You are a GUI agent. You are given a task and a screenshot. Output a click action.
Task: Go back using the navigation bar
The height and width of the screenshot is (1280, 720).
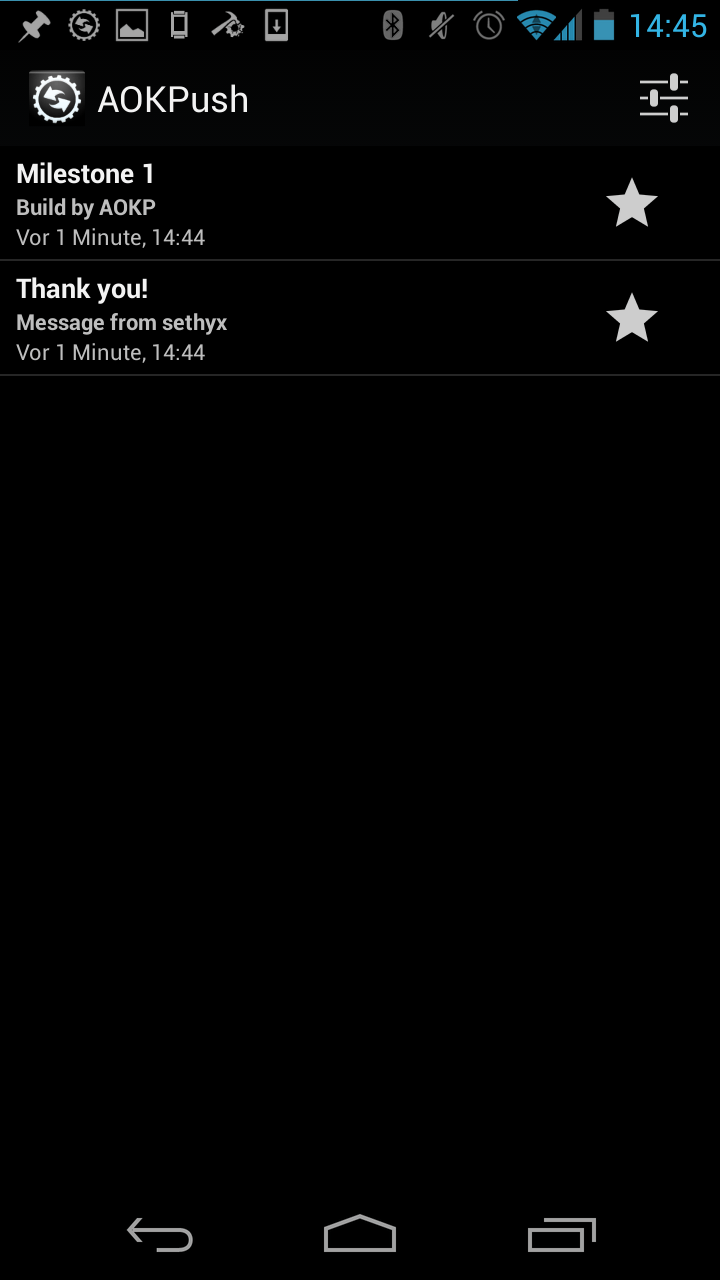pyautogui.click(x=160, y=1235)
